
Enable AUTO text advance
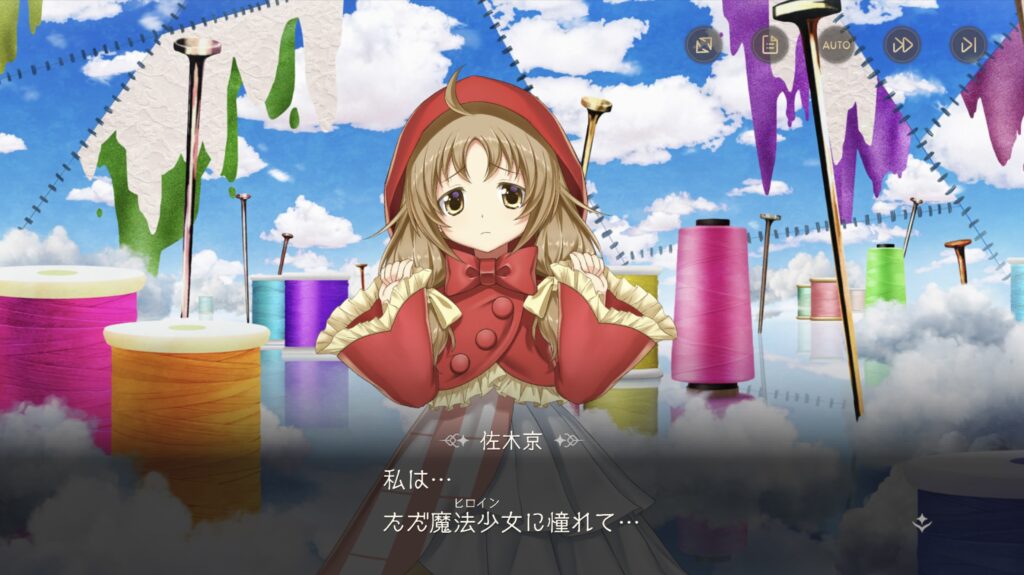coord(836,45)
